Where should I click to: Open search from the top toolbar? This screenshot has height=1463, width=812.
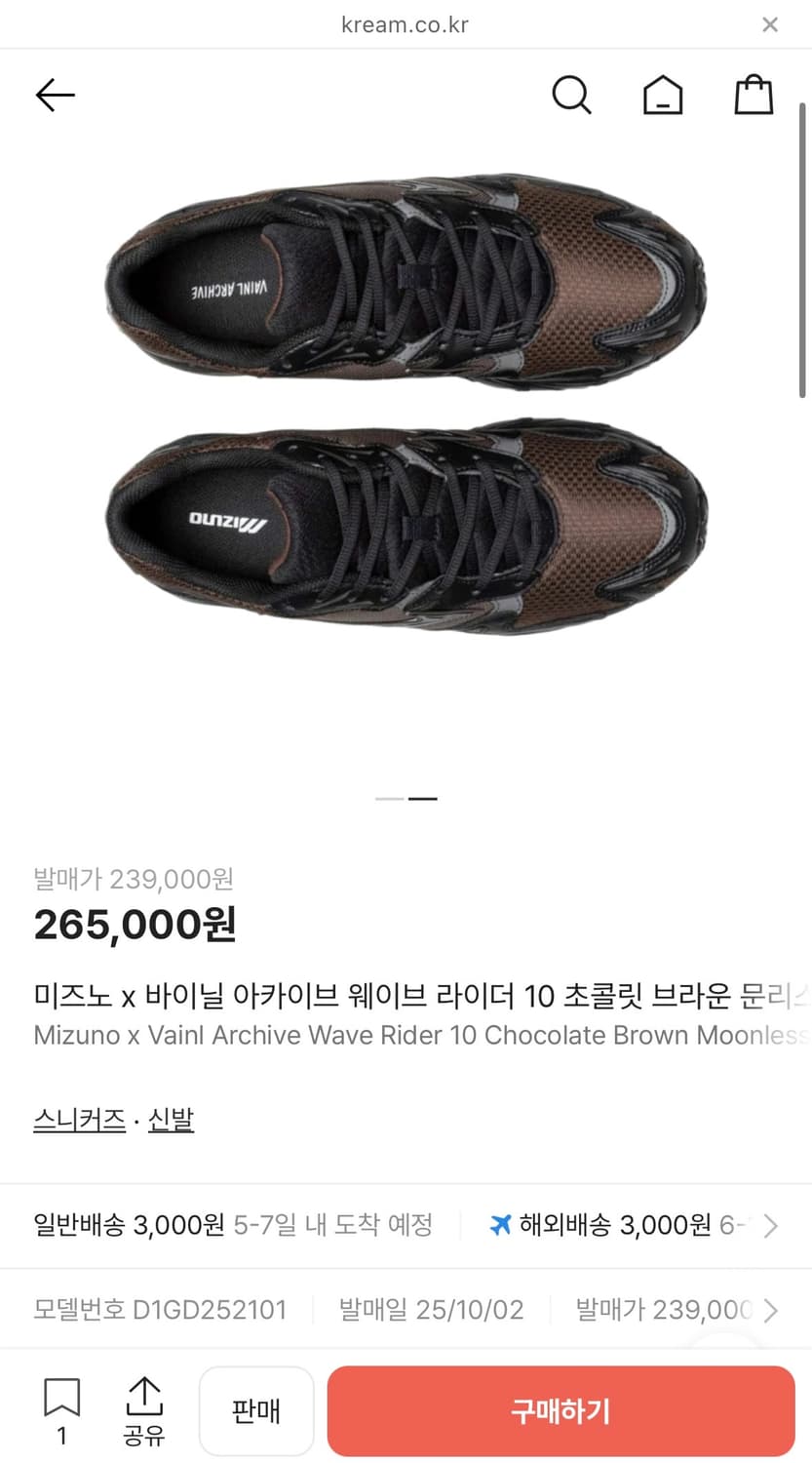pyautogui.click(x=572, y=95)
